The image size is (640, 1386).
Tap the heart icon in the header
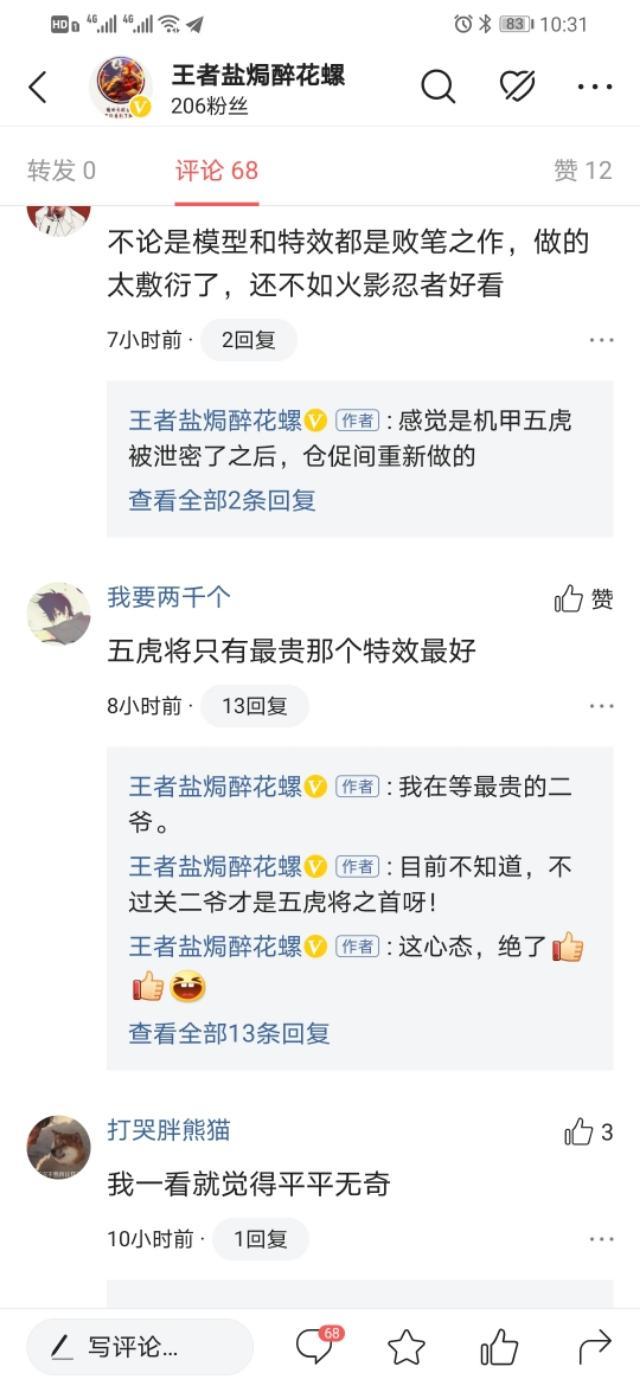517,88
